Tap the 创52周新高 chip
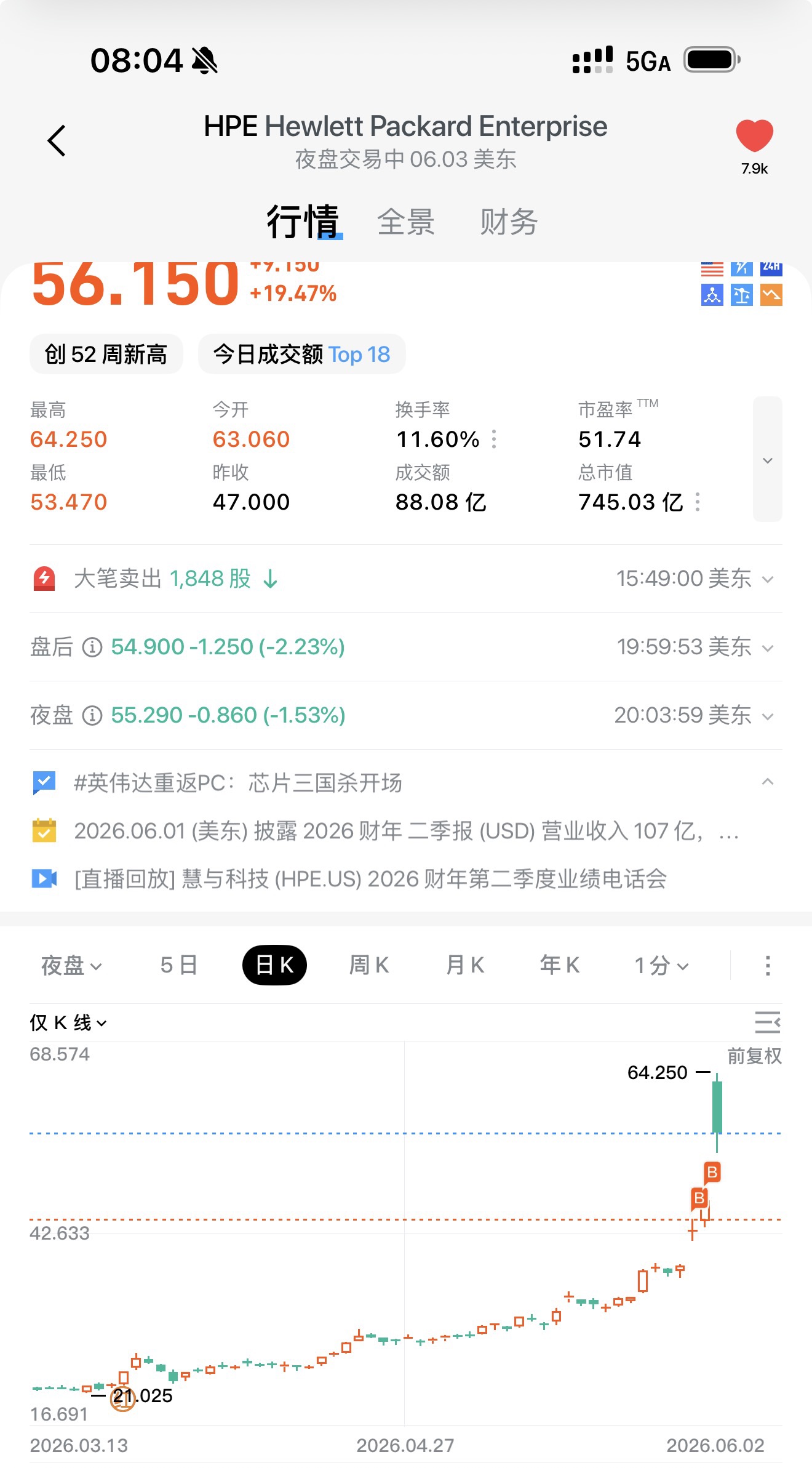This screenshot has height=1468, width=812. [106, 354]
